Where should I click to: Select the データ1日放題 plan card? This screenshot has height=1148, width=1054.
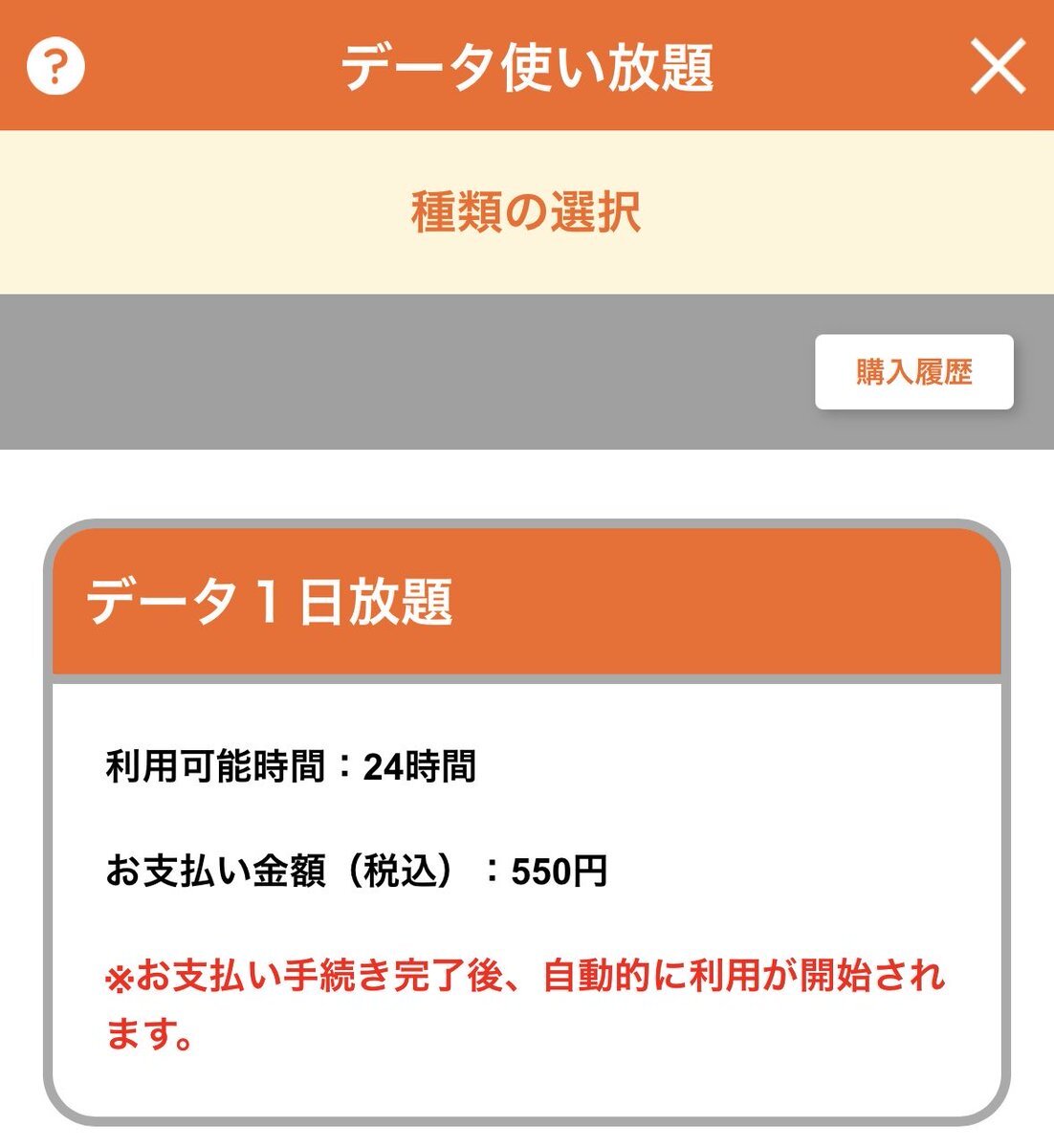tap(526, 823)
